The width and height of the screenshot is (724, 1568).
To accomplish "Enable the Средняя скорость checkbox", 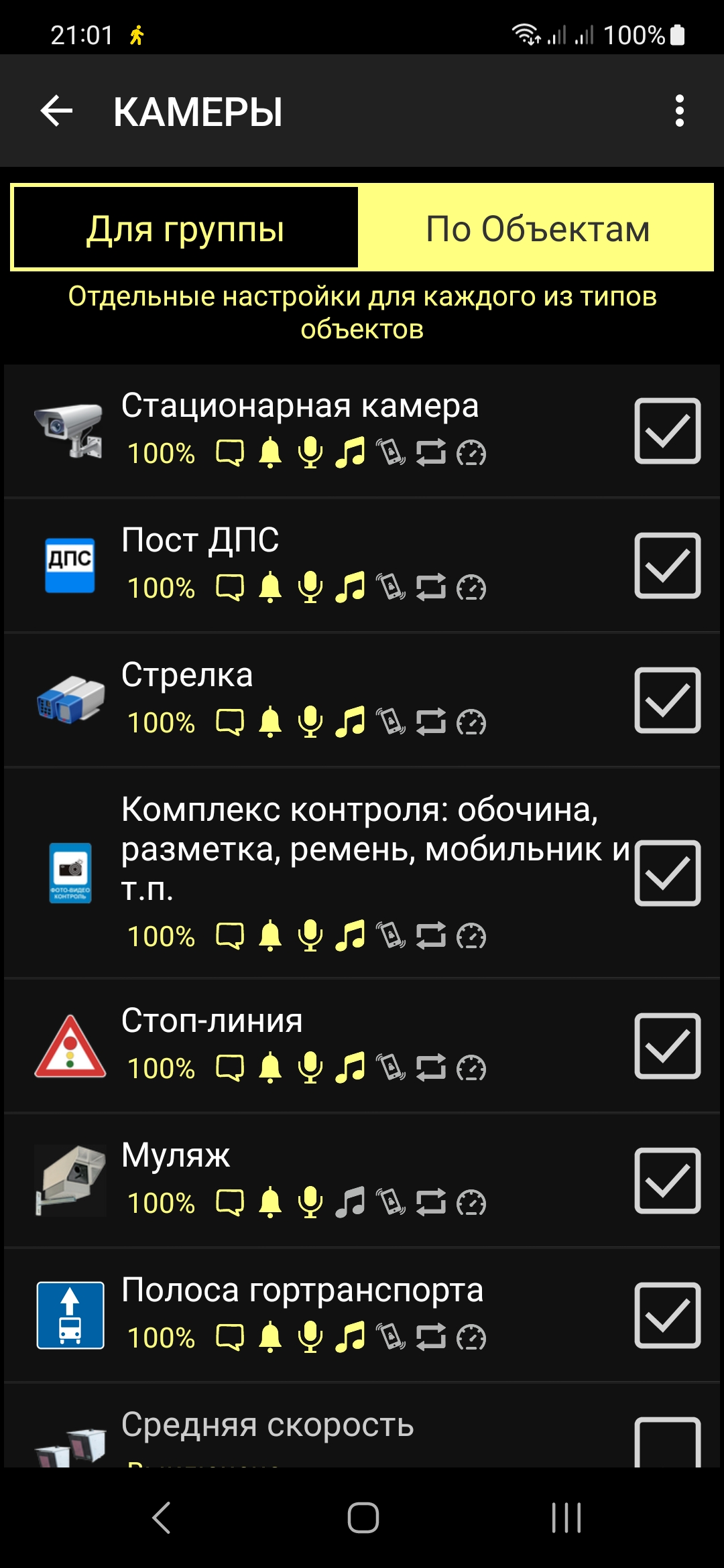I will pyautogui.click(x=667, y=1441).
